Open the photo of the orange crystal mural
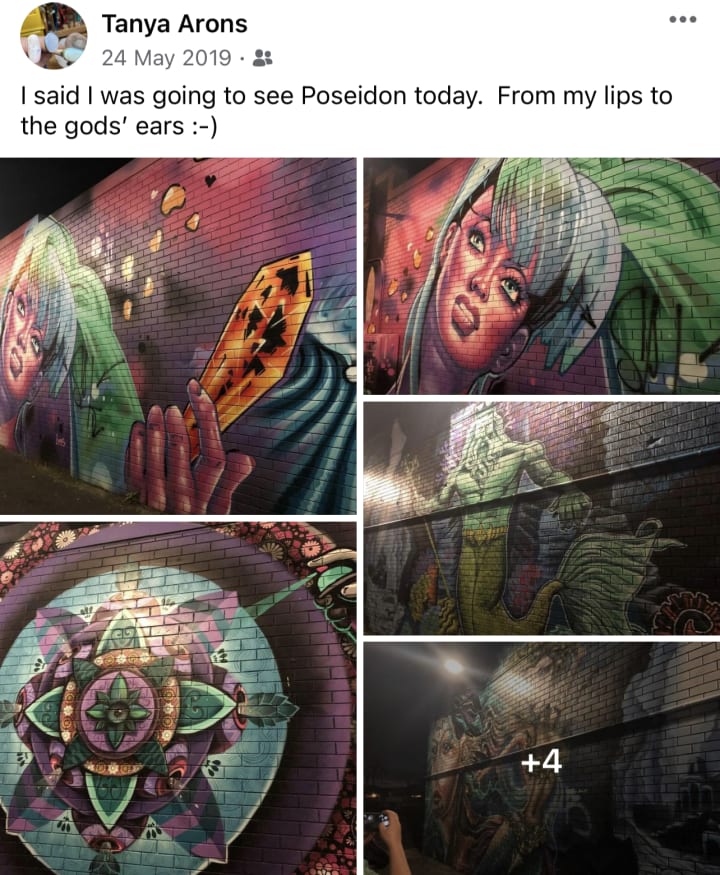720x875 pixels. (178, 336)
